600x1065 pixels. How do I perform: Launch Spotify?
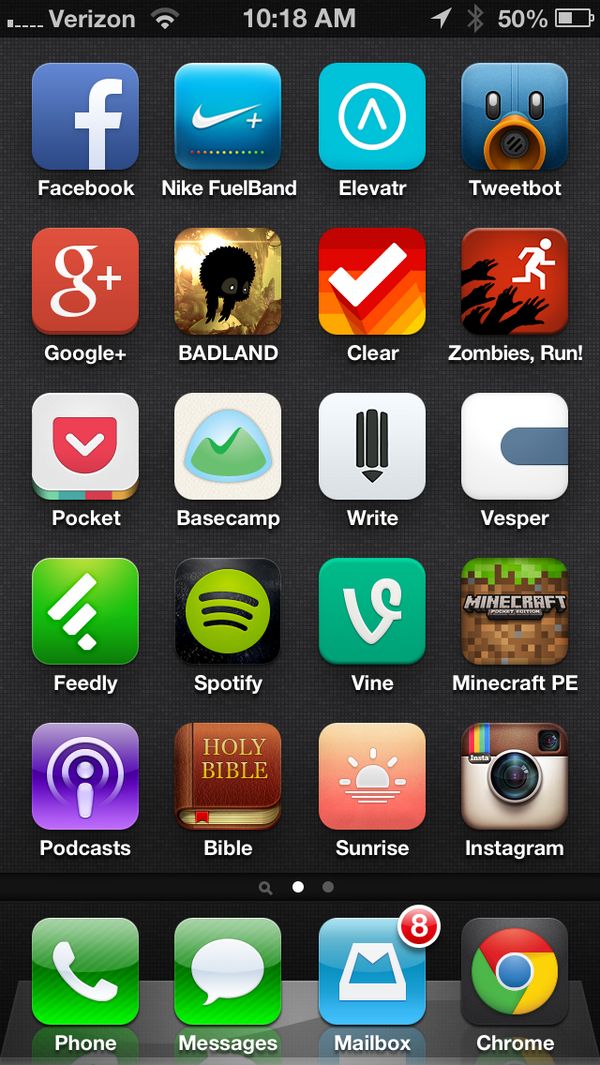[228, 611]
